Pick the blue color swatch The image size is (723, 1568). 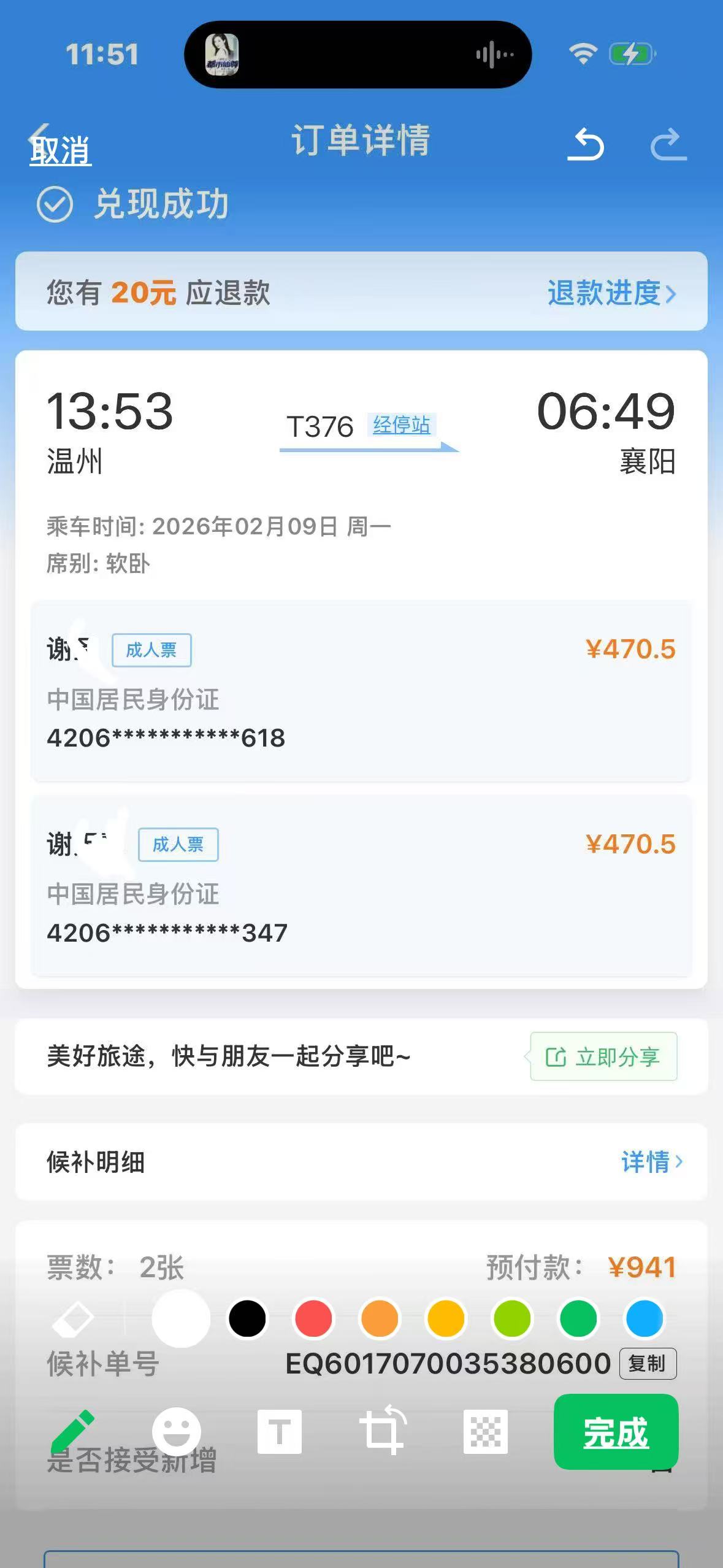point(645,1318)
